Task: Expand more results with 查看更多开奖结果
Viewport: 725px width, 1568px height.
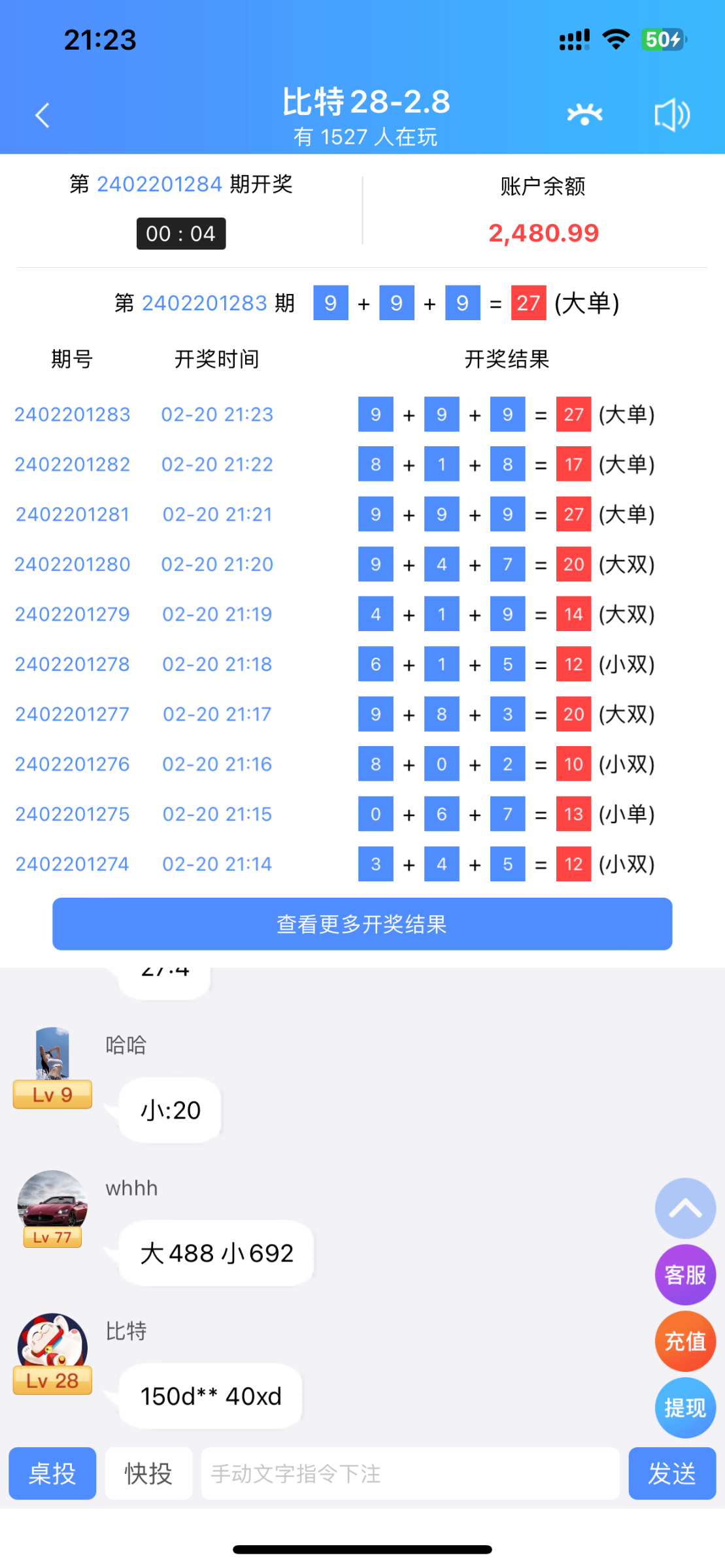Action: coord(362,924)
